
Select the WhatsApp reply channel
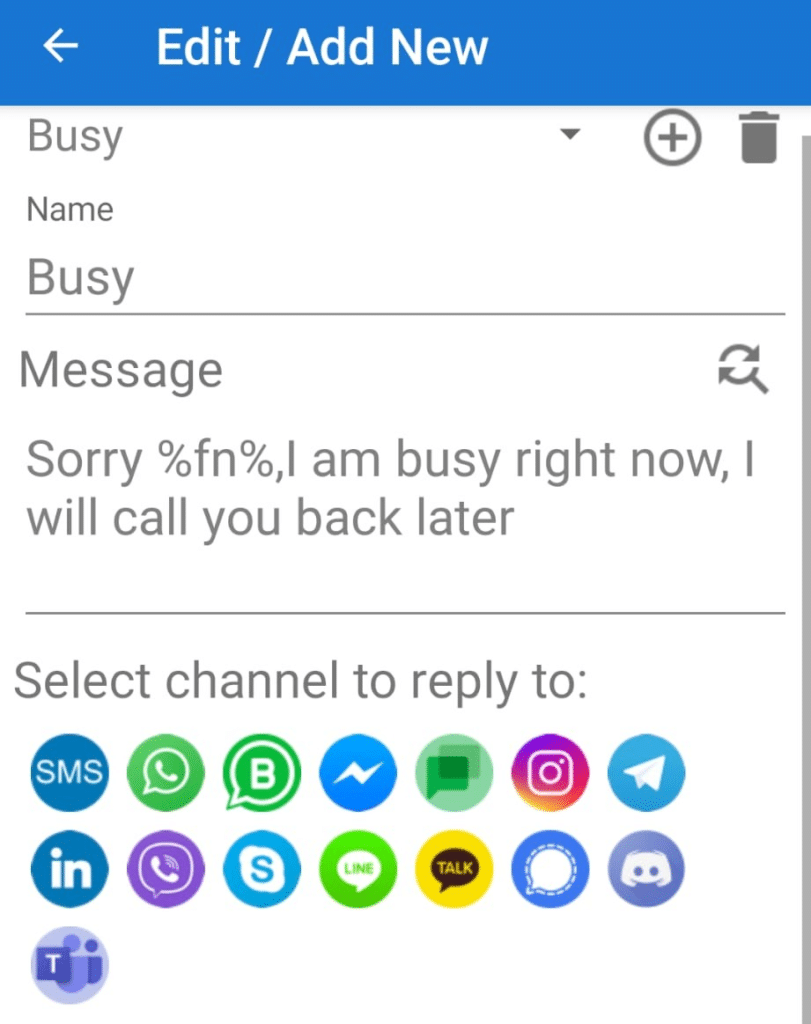(x=165, y=773)
